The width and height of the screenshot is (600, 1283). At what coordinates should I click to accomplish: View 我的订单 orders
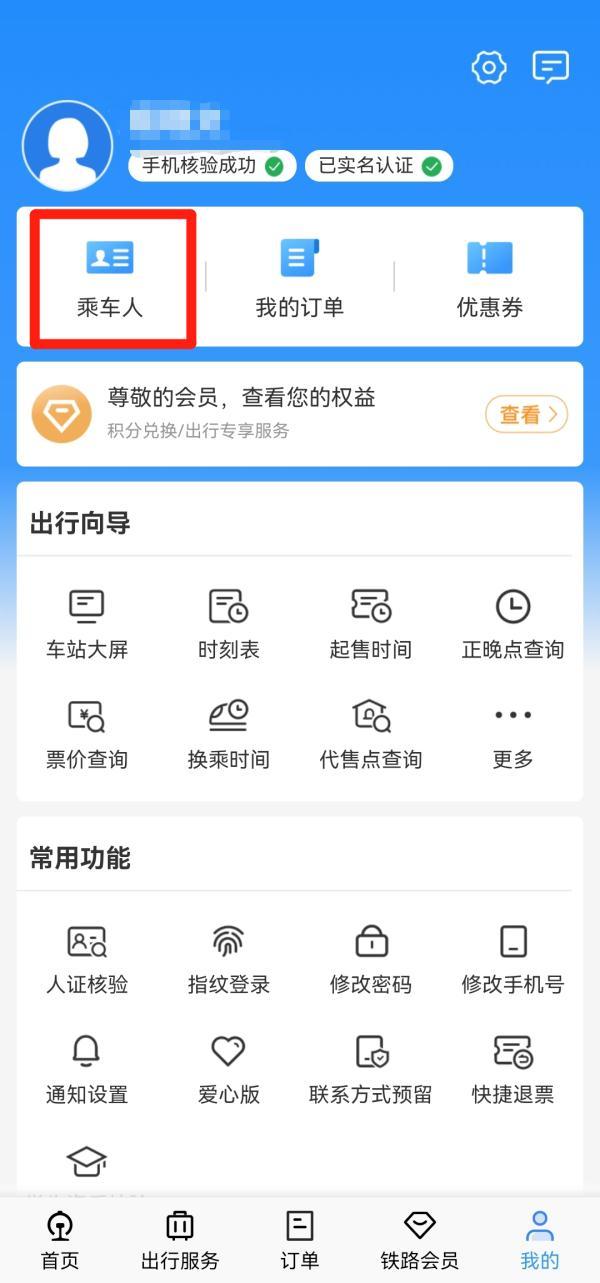coord(299,277)
